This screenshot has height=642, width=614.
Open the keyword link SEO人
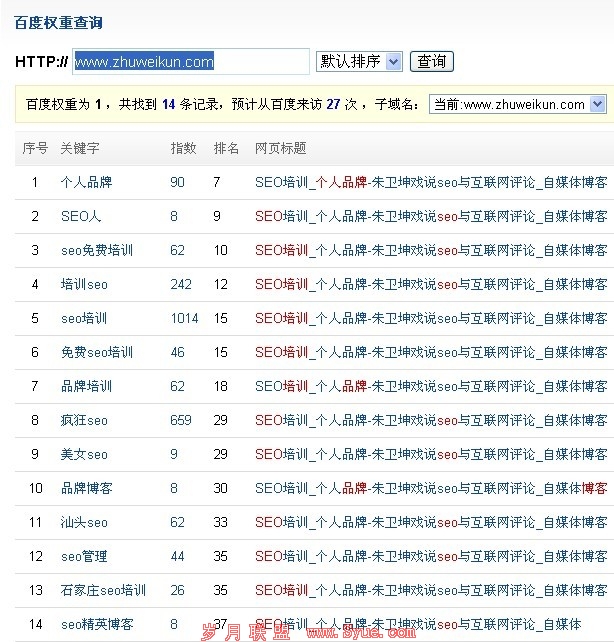click(x=81, y=216)
